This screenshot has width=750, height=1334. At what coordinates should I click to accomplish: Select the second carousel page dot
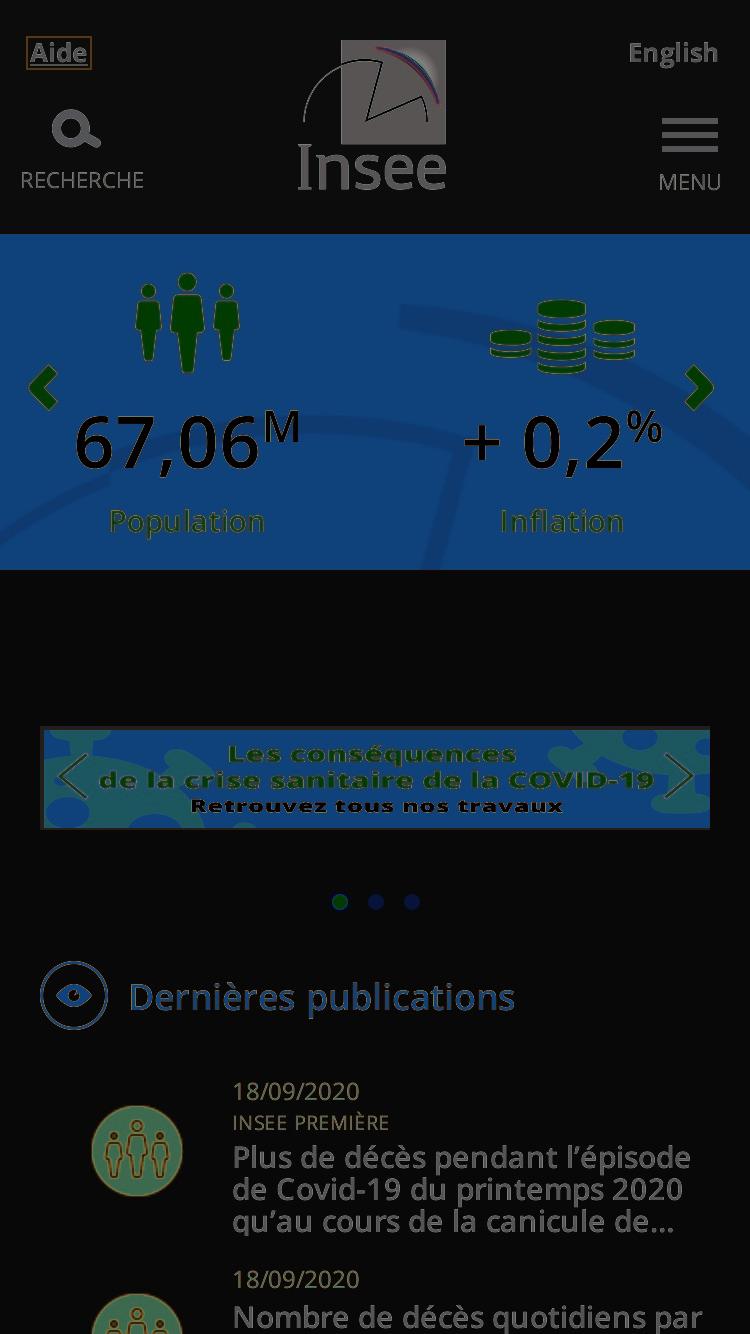376,902
